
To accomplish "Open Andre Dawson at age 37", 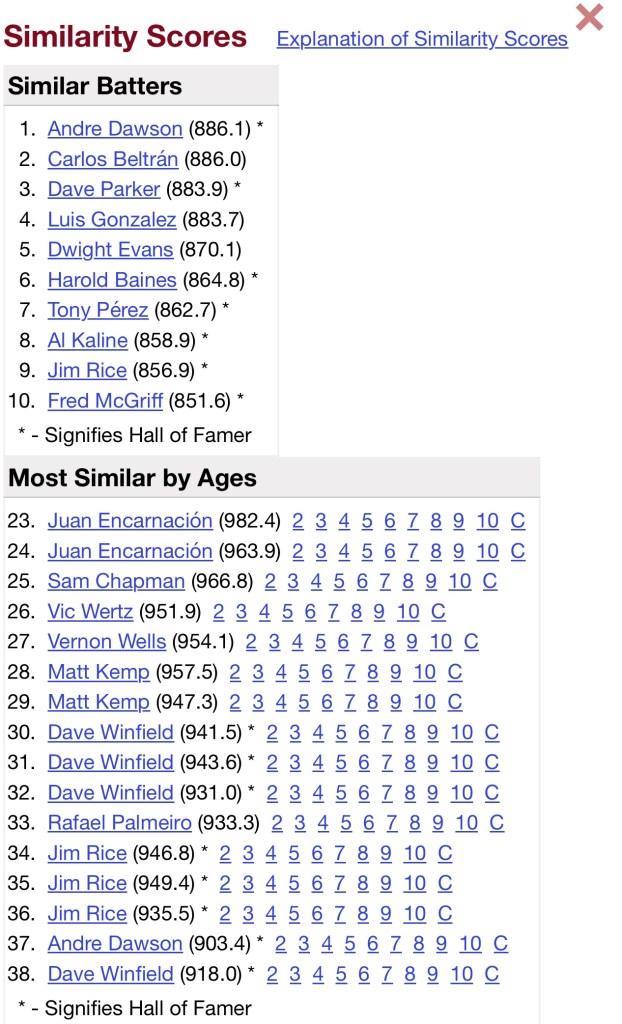I will click(x=115, y=943).
